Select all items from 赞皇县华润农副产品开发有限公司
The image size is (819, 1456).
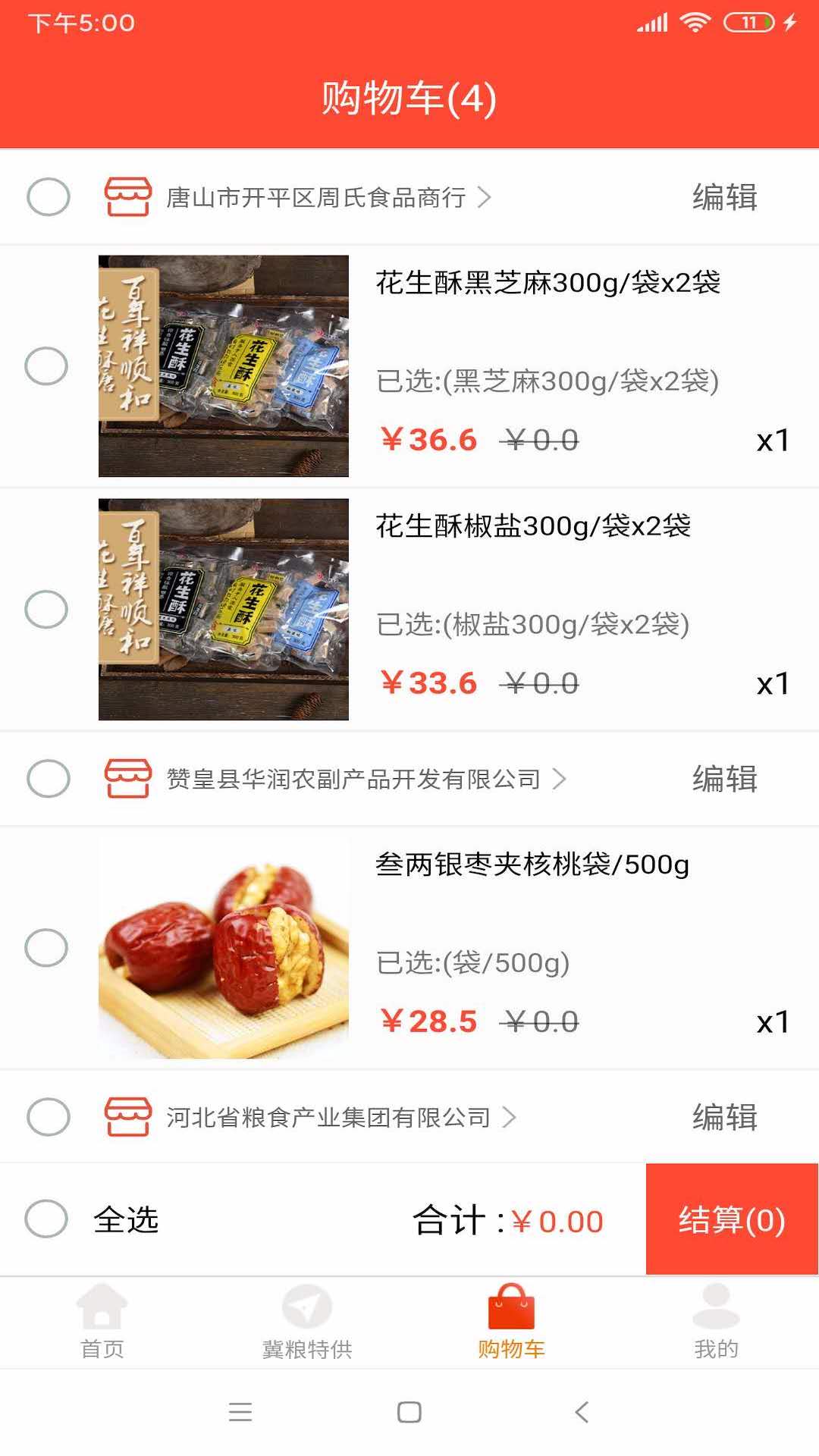[x=49, y=779]
